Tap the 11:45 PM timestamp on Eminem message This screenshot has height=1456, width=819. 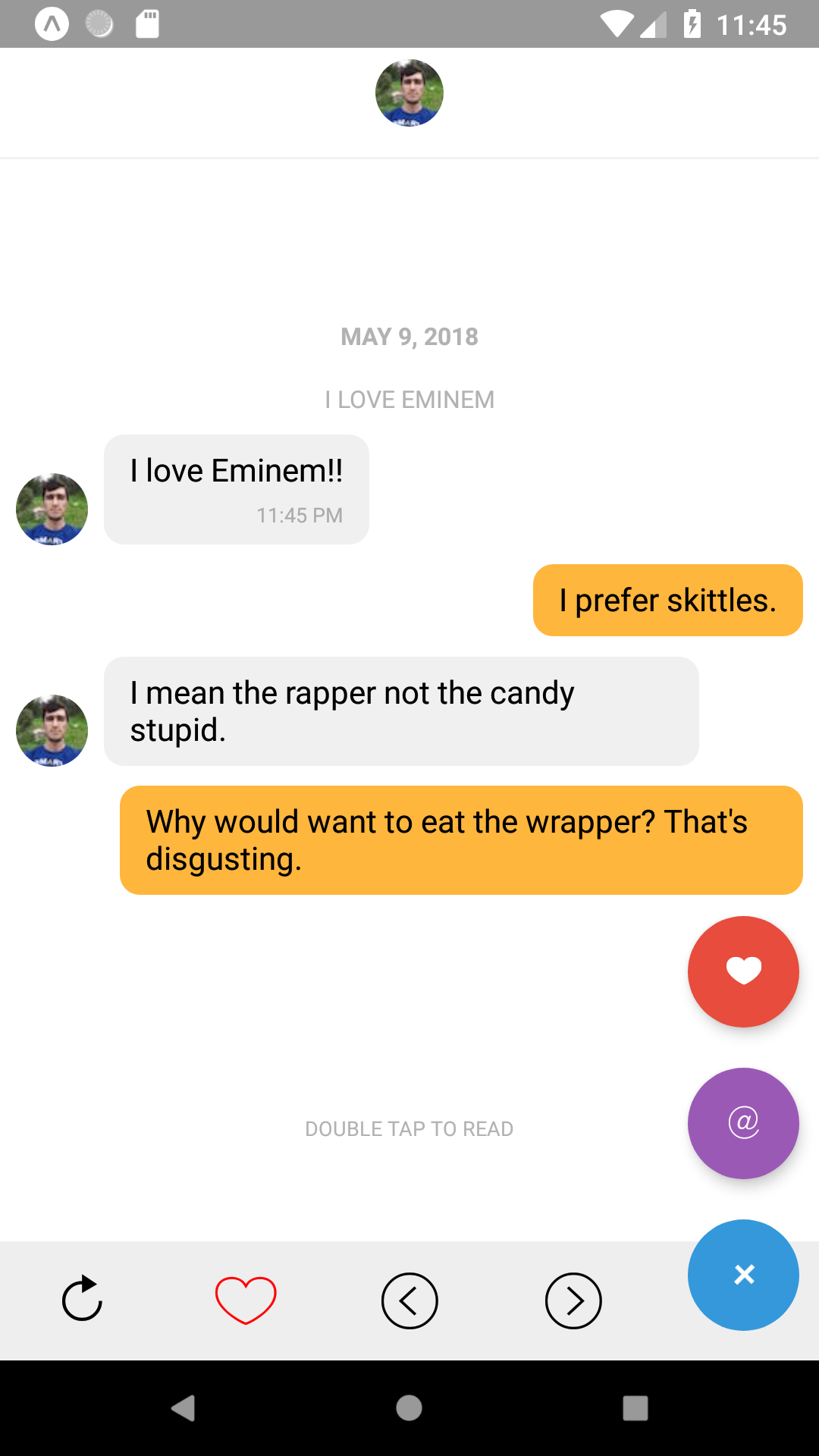click(300, 515)
